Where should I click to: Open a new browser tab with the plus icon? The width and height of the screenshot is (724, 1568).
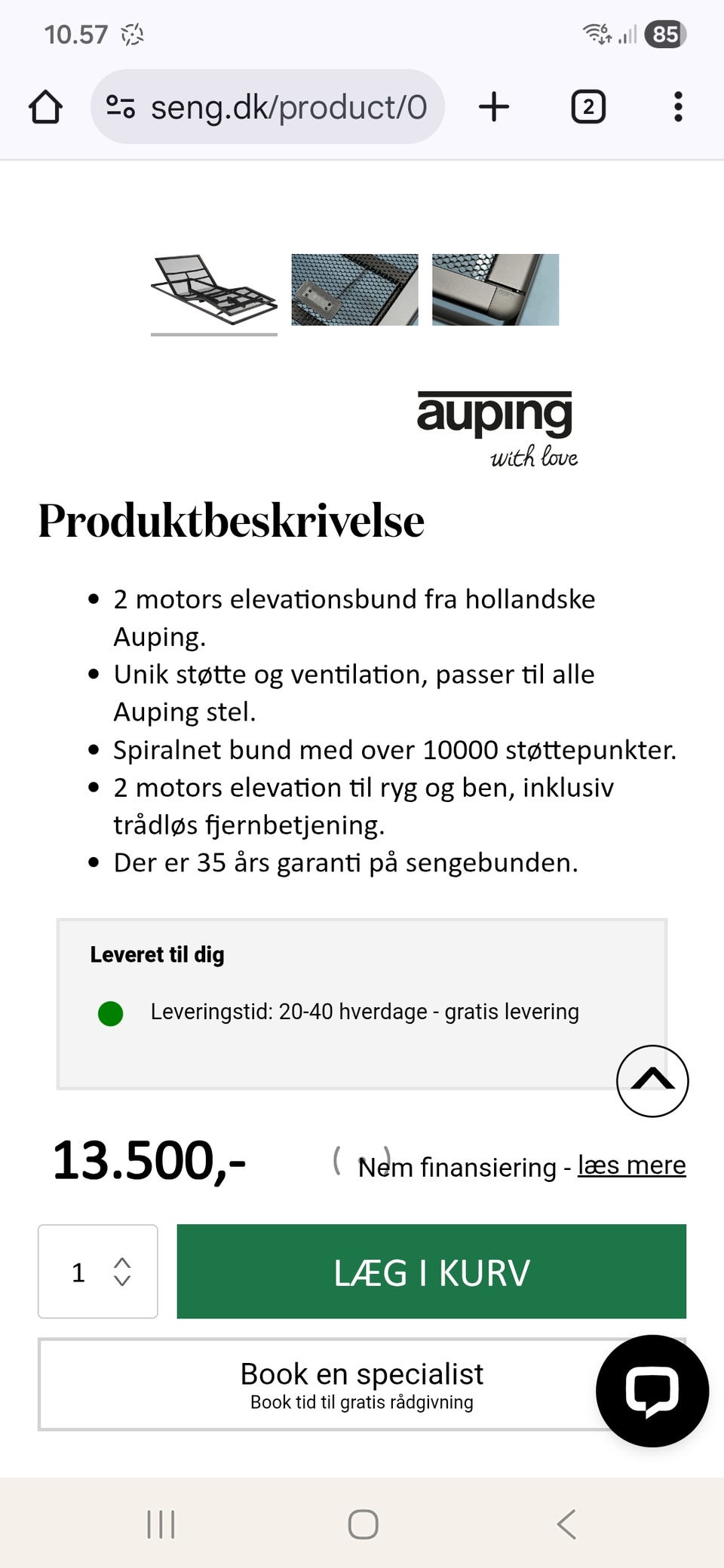tap(494, 106)
